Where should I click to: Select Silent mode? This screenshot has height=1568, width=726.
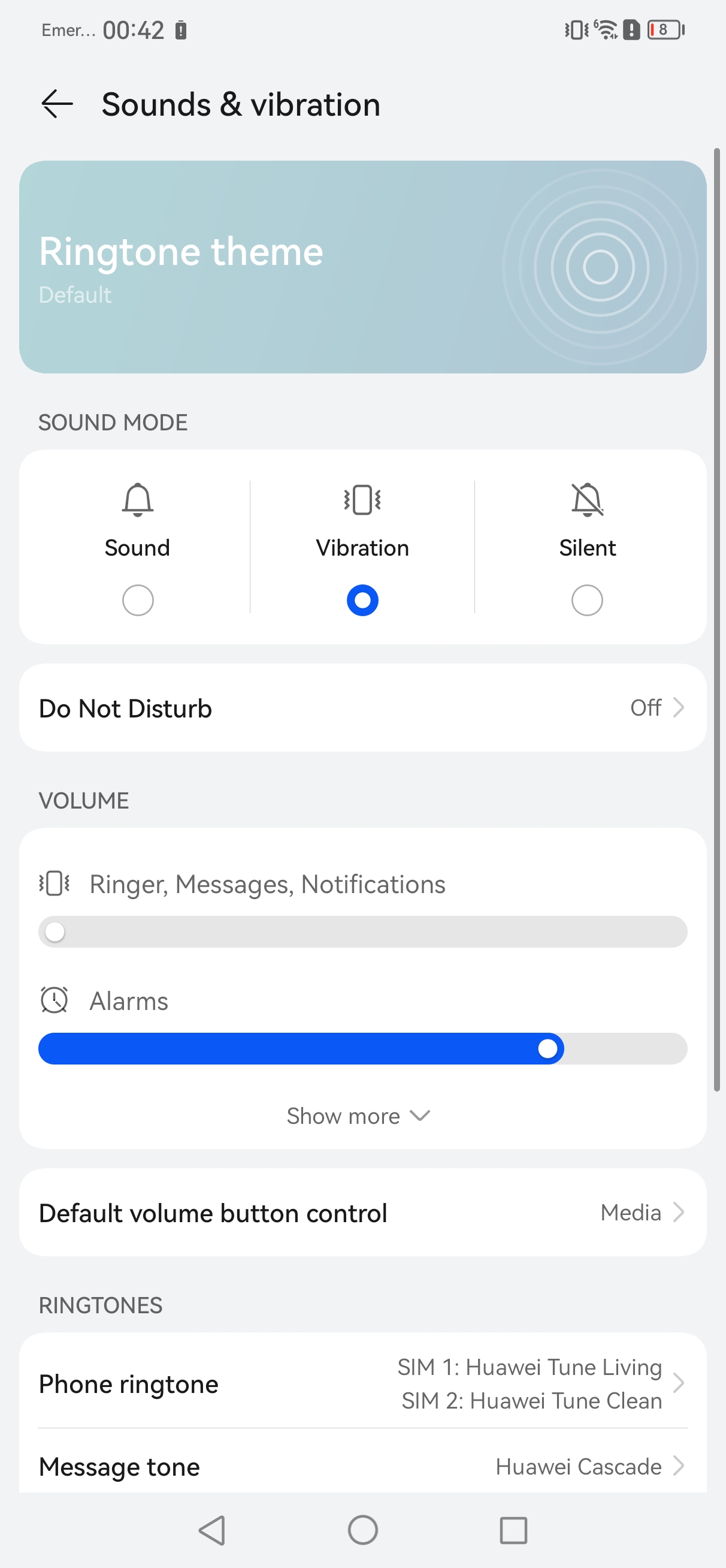(x=586, y=599)
